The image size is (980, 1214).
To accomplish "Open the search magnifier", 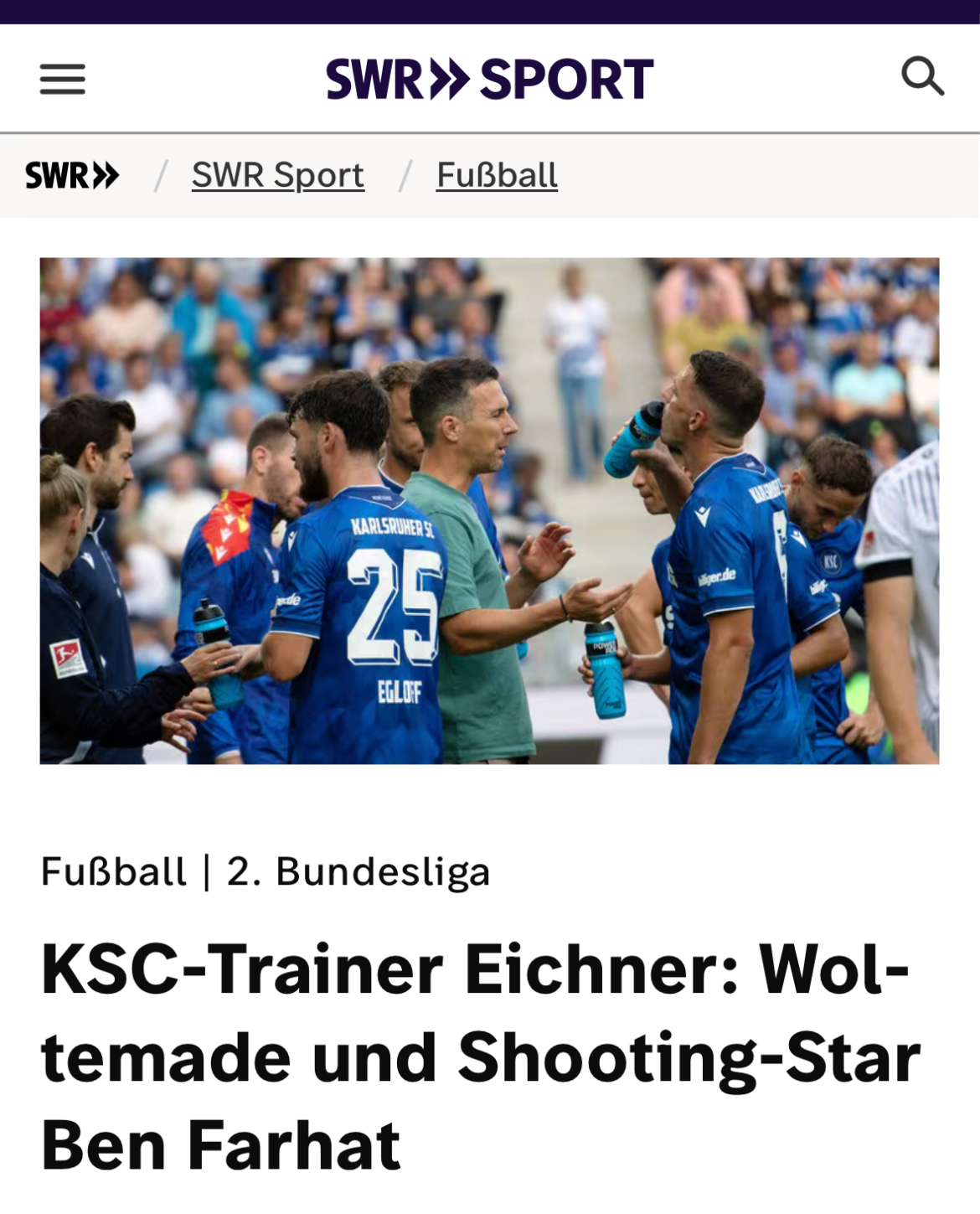I will (x=922, y=77).
